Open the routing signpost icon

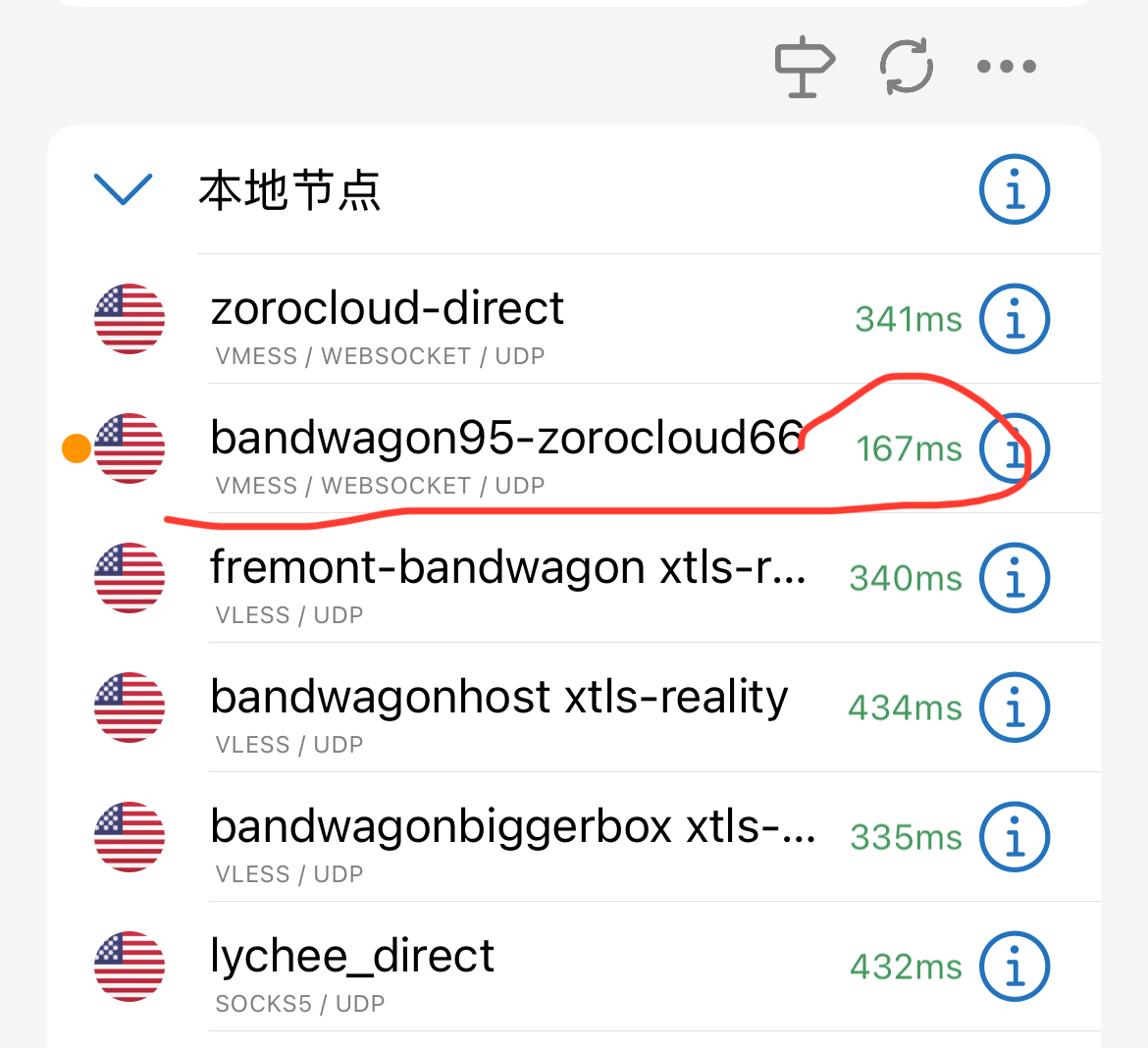804,66
